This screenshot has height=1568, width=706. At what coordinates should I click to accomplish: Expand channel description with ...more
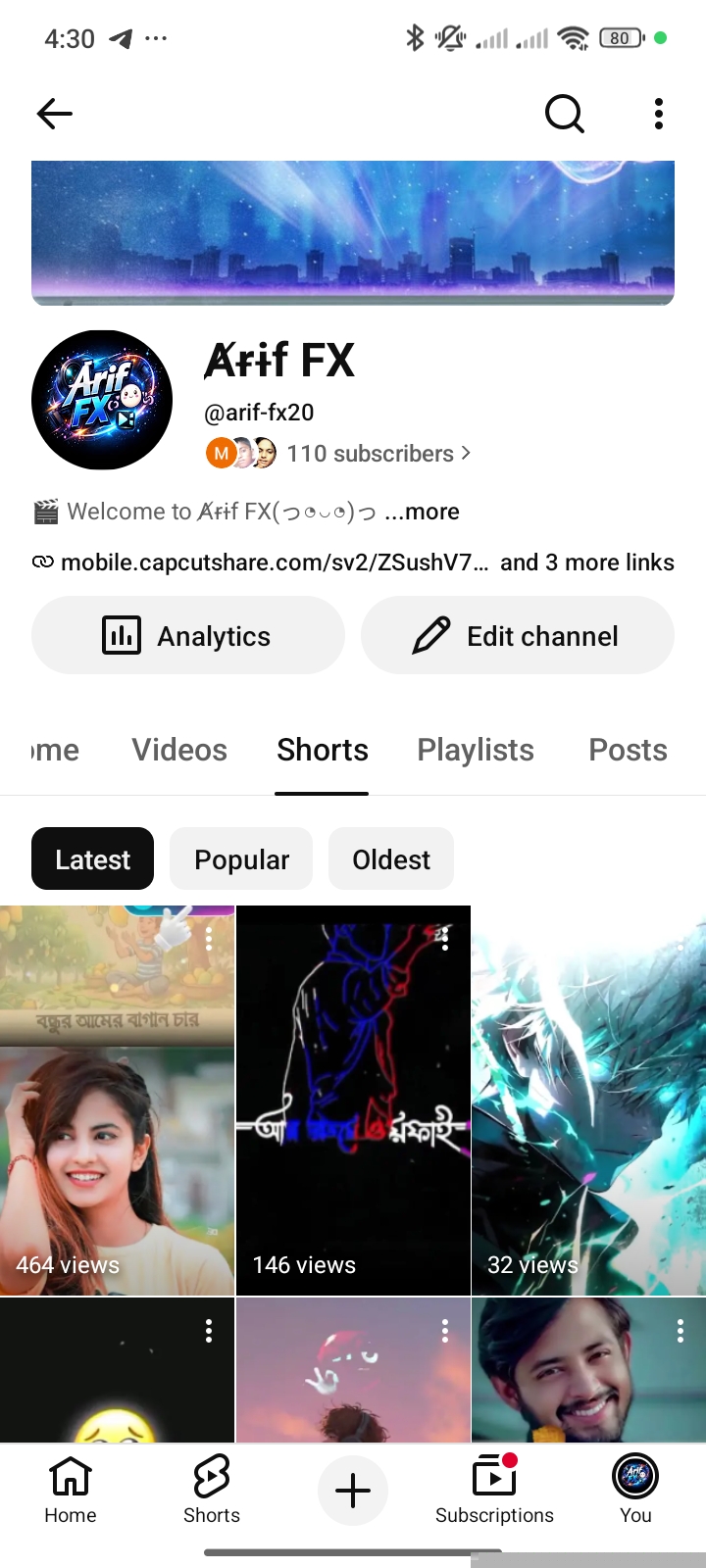point(422,512)
